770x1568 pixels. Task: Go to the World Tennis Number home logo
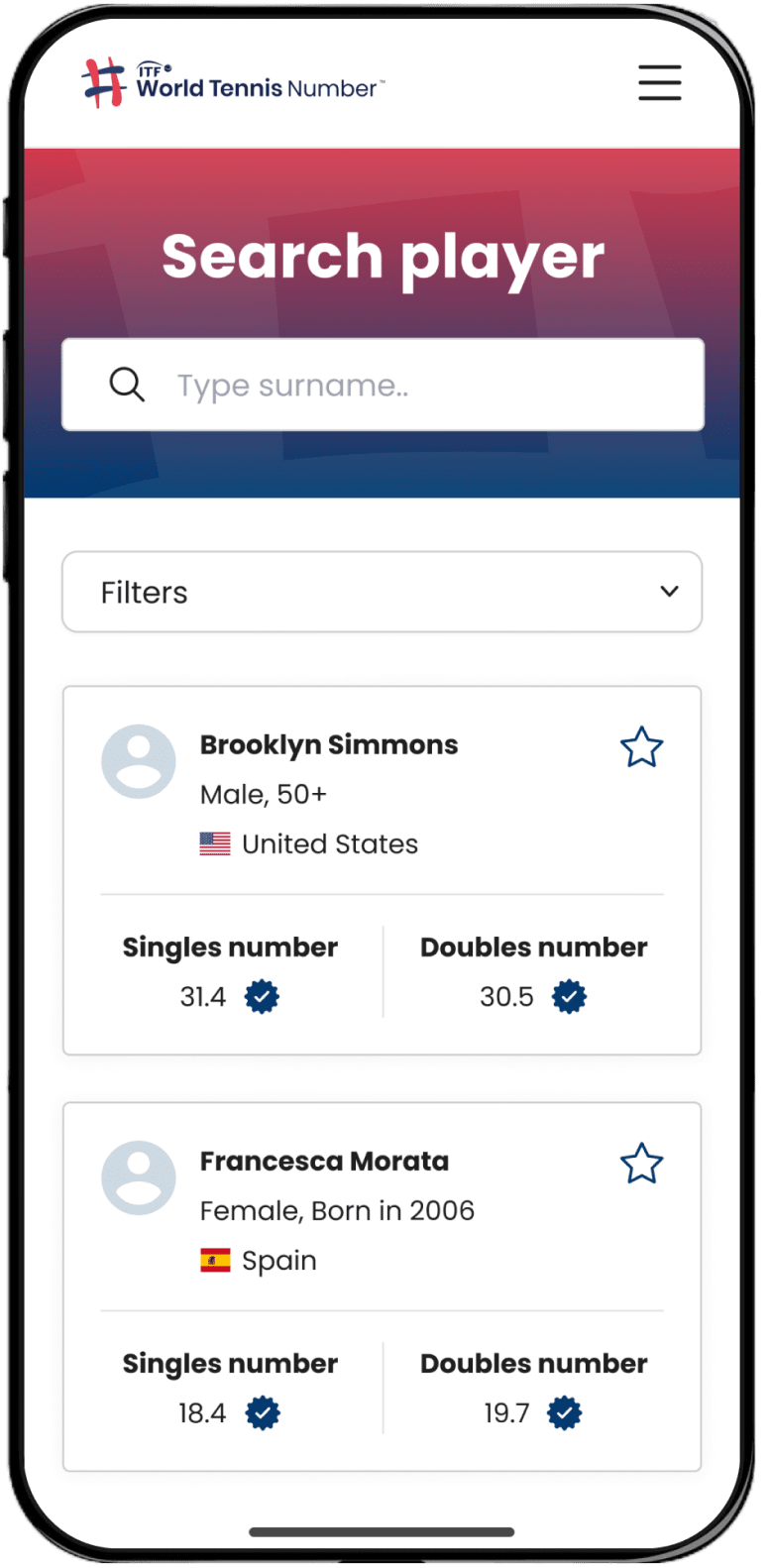click(x=233, y=83)
